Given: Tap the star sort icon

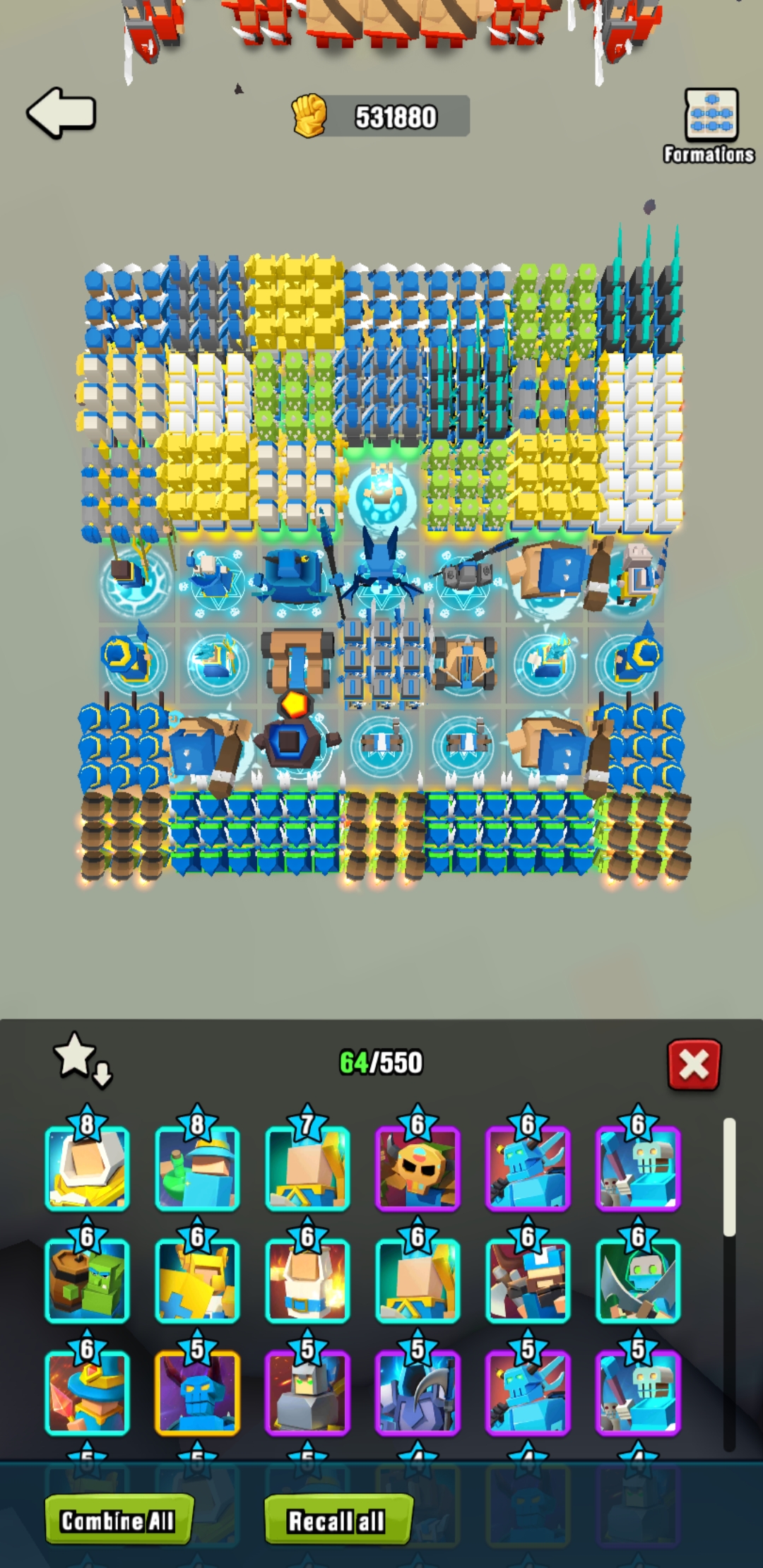Looking at the screenshot, I should pos(82,1059).
